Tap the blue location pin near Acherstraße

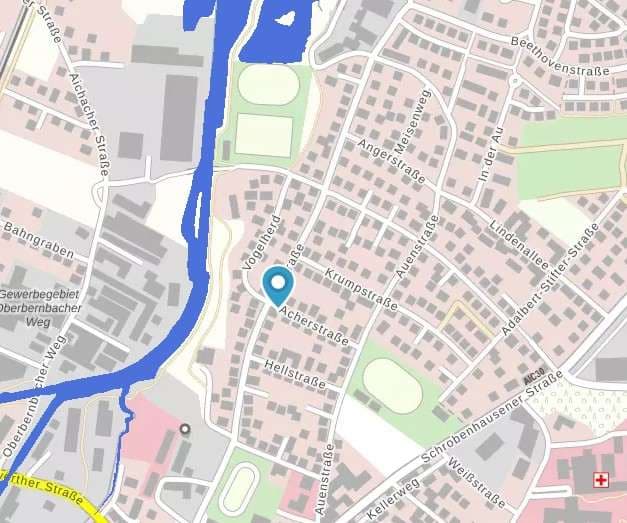pos(277,284)
